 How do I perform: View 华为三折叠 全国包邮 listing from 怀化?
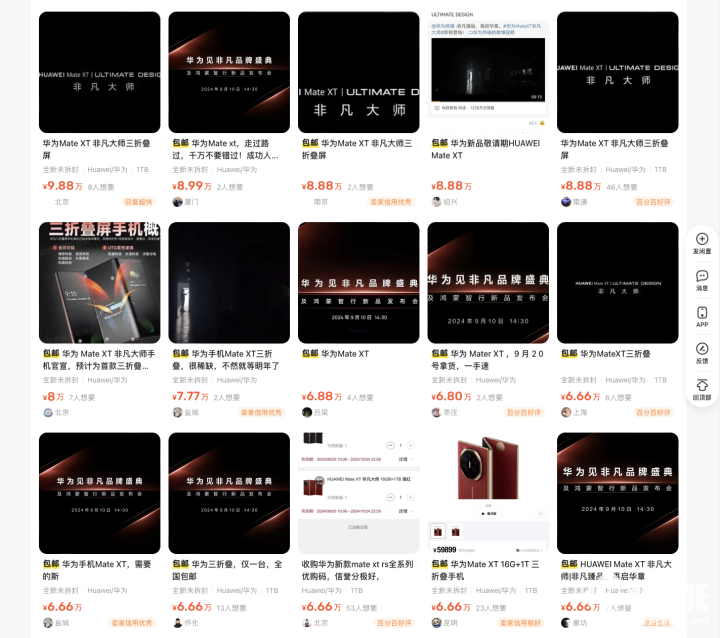coord(229,493)
